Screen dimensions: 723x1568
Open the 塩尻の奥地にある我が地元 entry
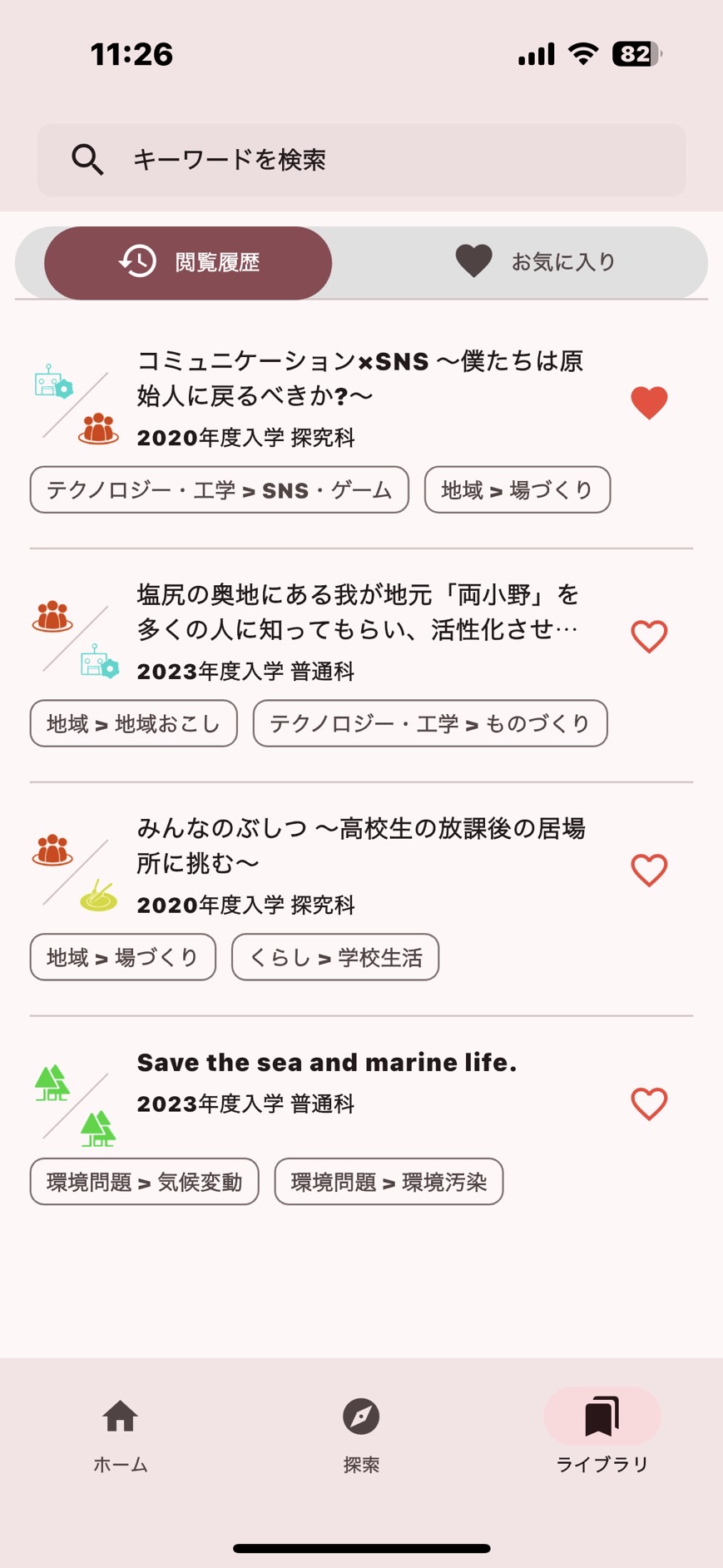click(358, 613)
